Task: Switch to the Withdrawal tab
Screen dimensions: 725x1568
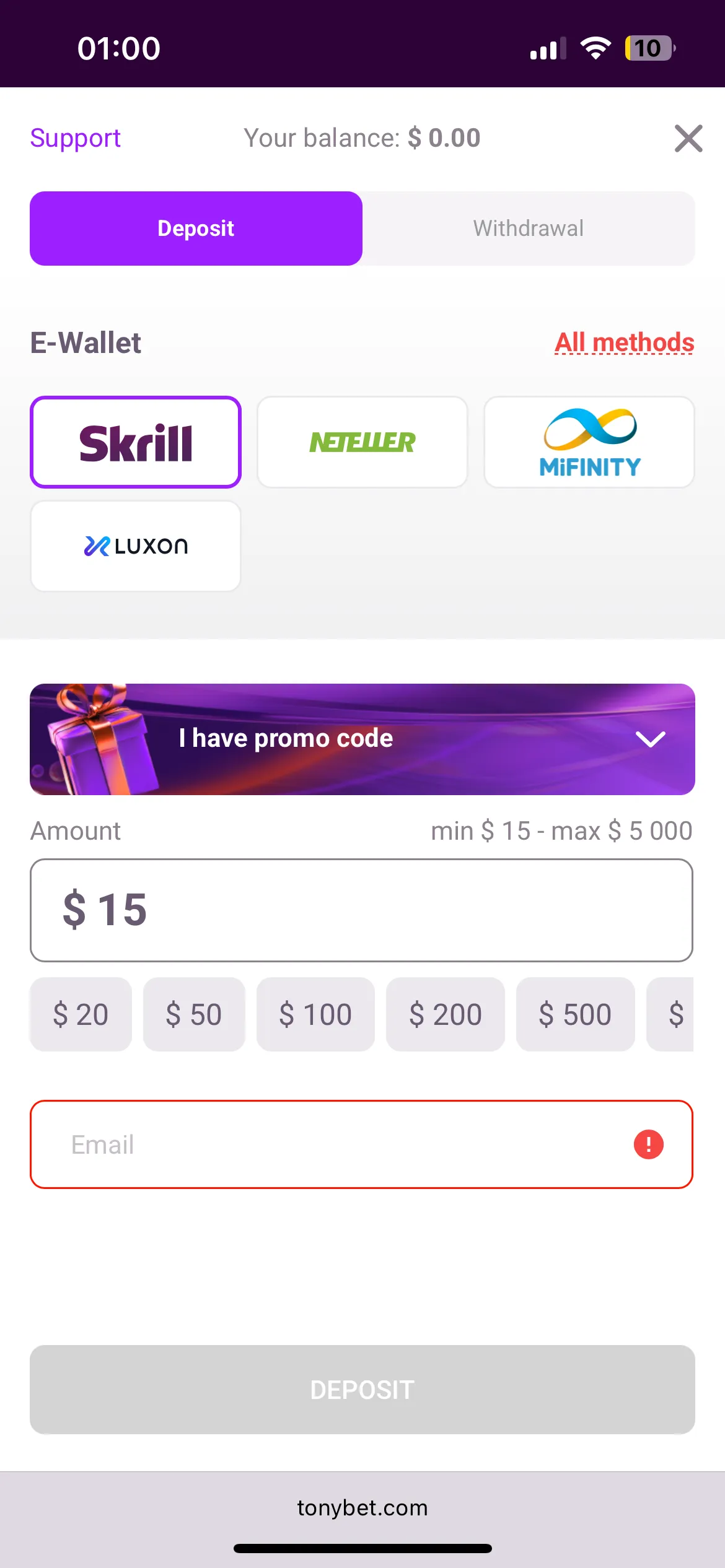Action: pyautogui.click(x=528, y=229)
